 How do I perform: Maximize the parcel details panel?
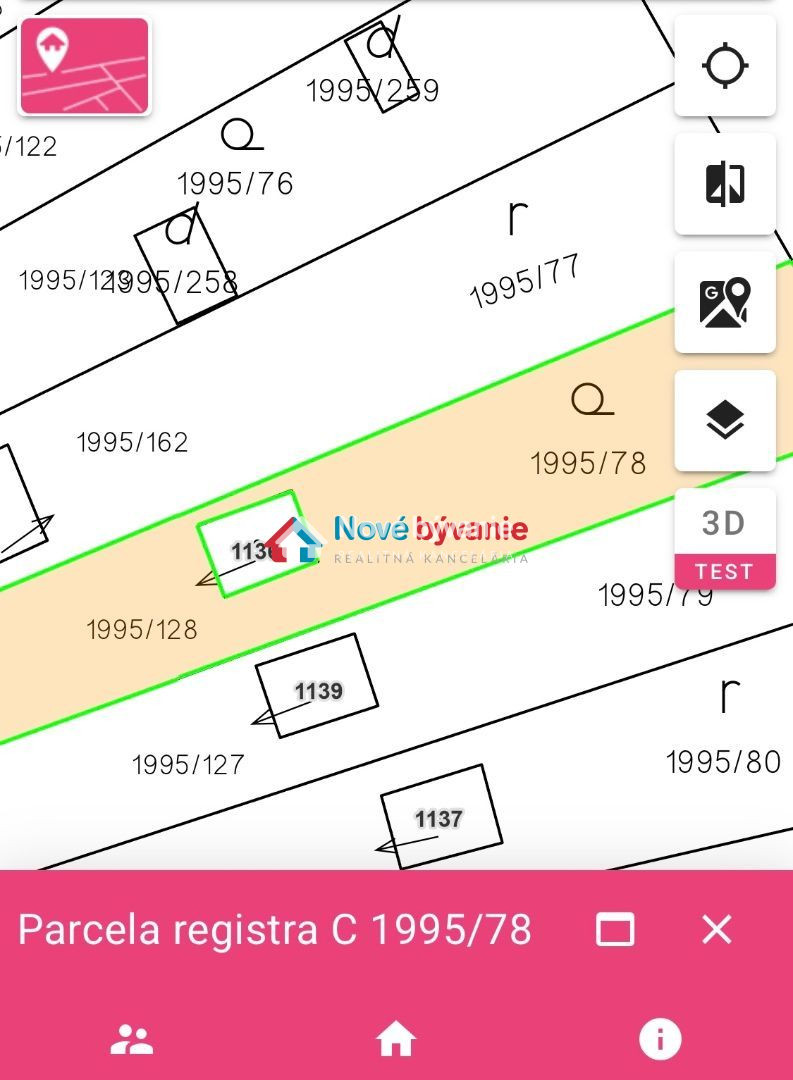tap(615, 930)
